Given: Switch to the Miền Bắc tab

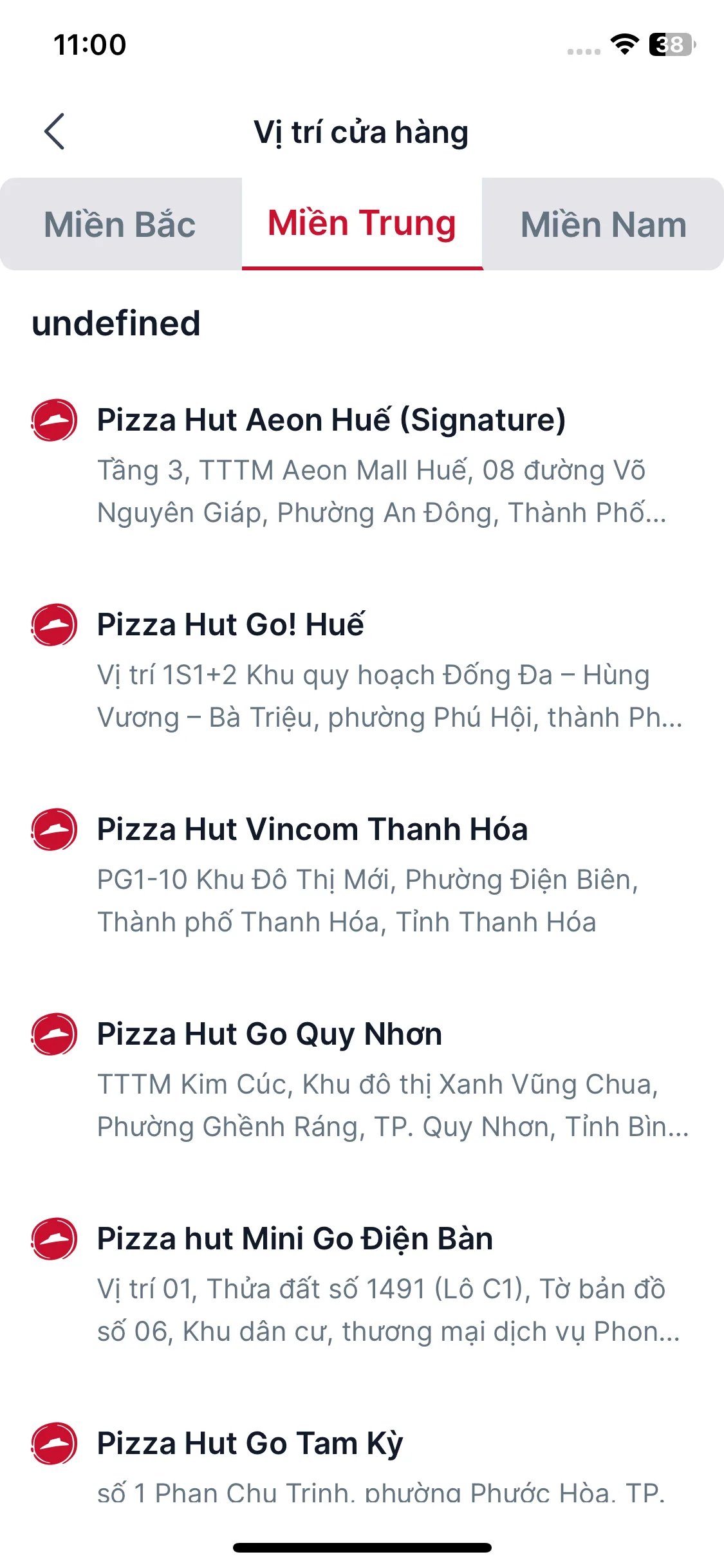Looking at the screenshot, I should (x=120, y=225).
